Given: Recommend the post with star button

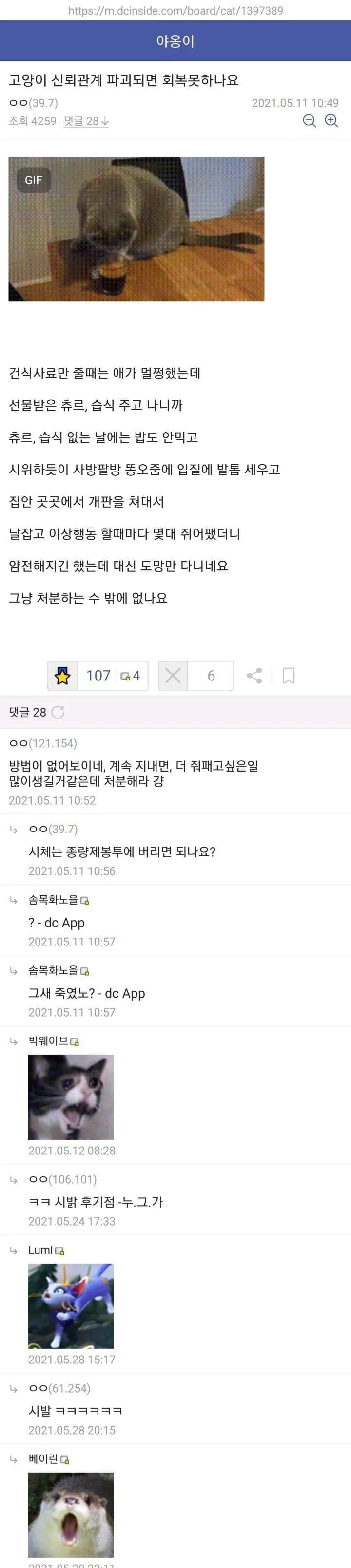Looking at the screenshot, I should [63, 676].
